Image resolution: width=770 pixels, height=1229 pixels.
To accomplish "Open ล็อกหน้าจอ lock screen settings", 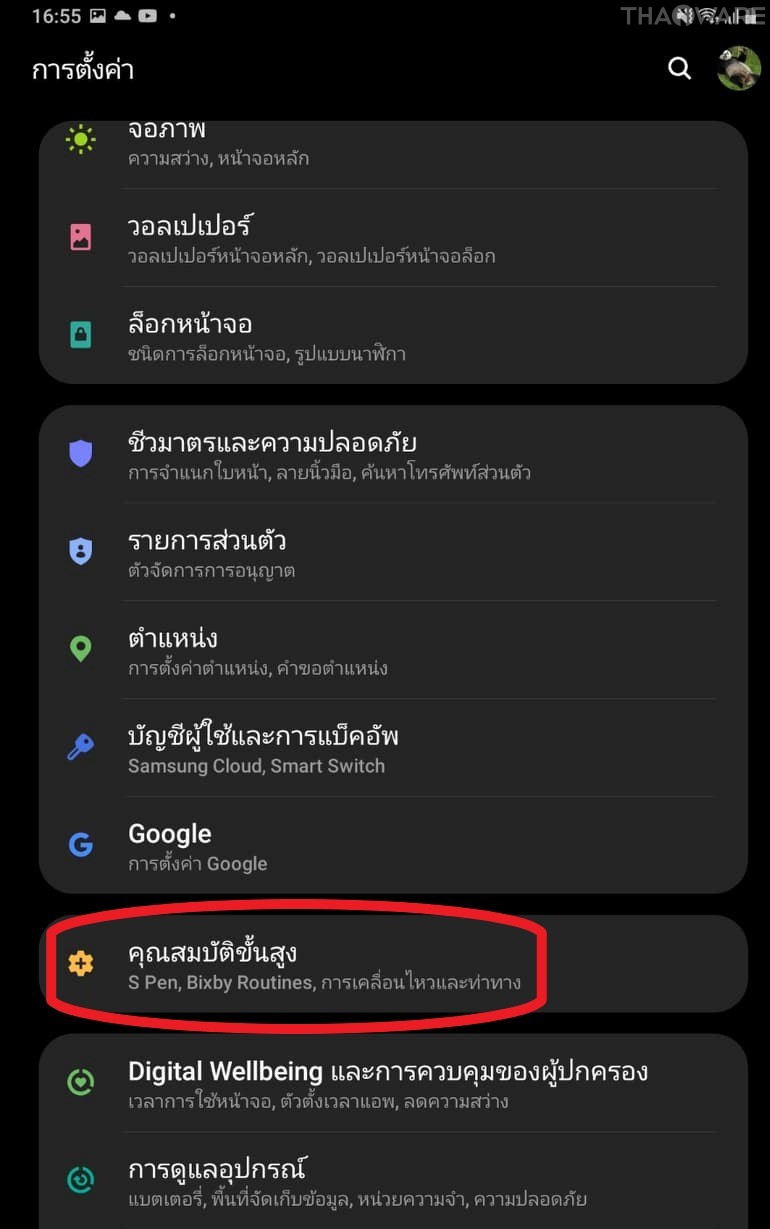I will point(393,337).
